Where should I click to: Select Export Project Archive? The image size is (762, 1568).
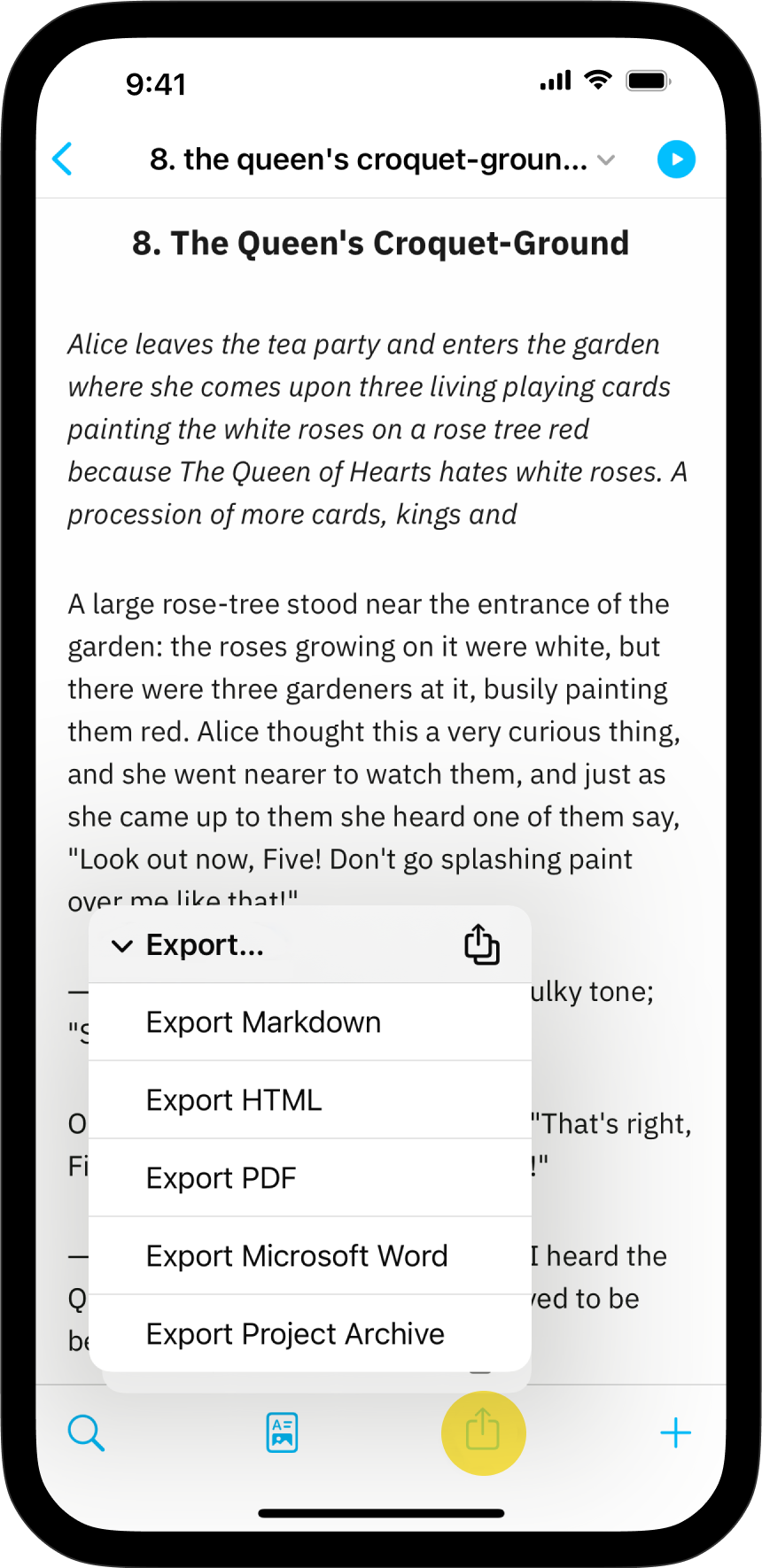(x=295, y=1334)
